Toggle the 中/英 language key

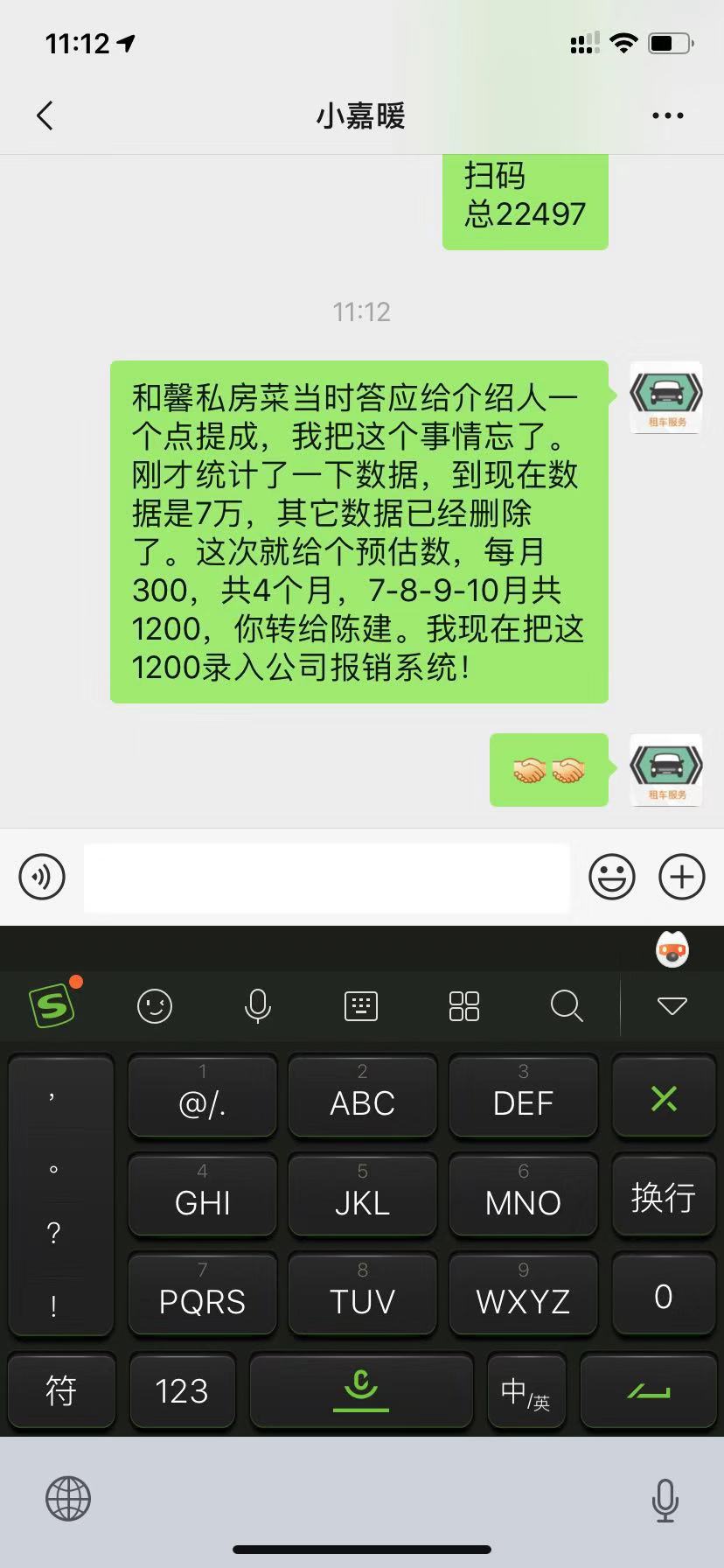[526, 1390]
